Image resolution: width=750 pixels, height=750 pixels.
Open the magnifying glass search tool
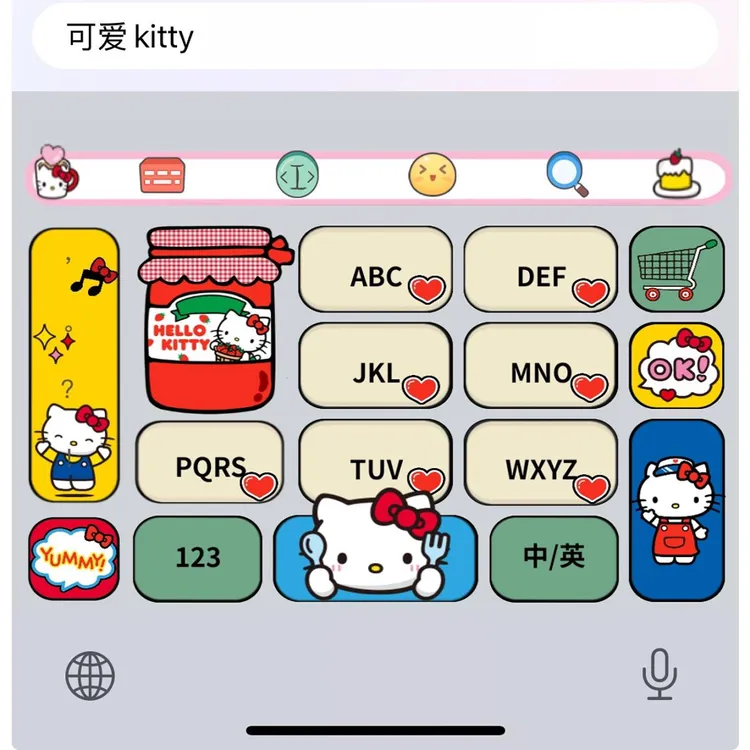tap(567, 174)
